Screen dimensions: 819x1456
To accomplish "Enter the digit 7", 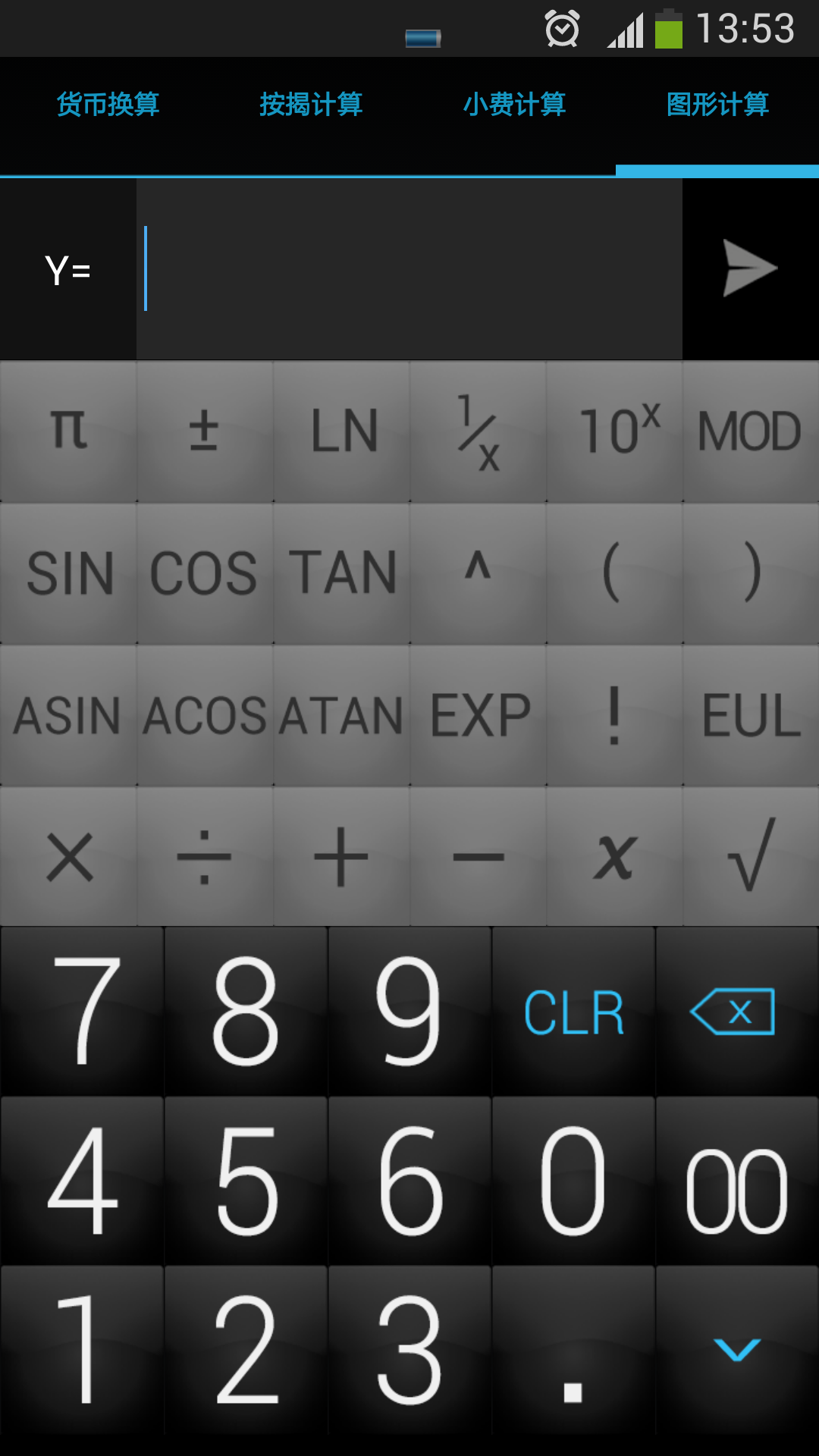I will 83,1012.
